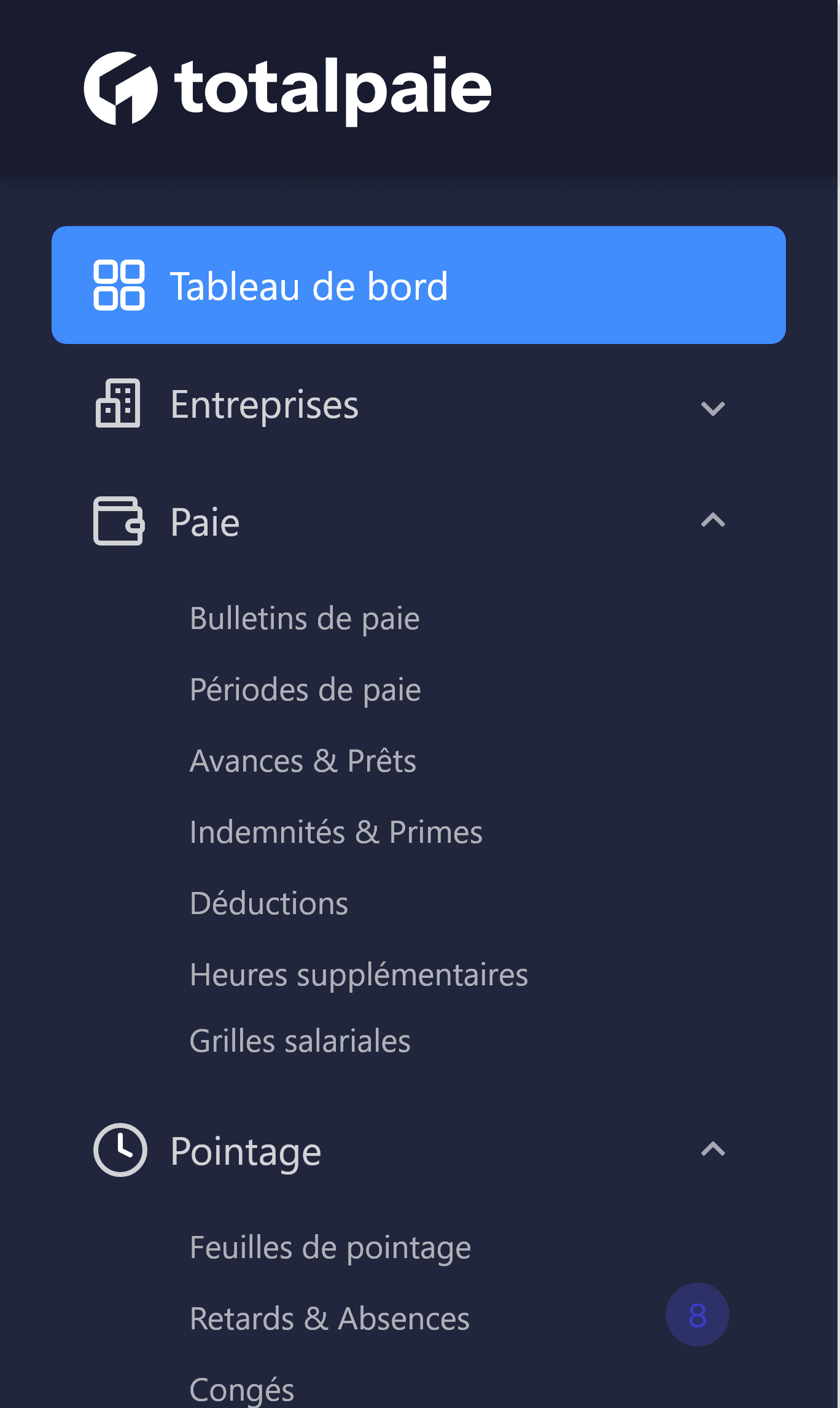Collapse the Pointage section chevron
The width and height of the screenshot is (840, 1408).
pos(713,1150)
